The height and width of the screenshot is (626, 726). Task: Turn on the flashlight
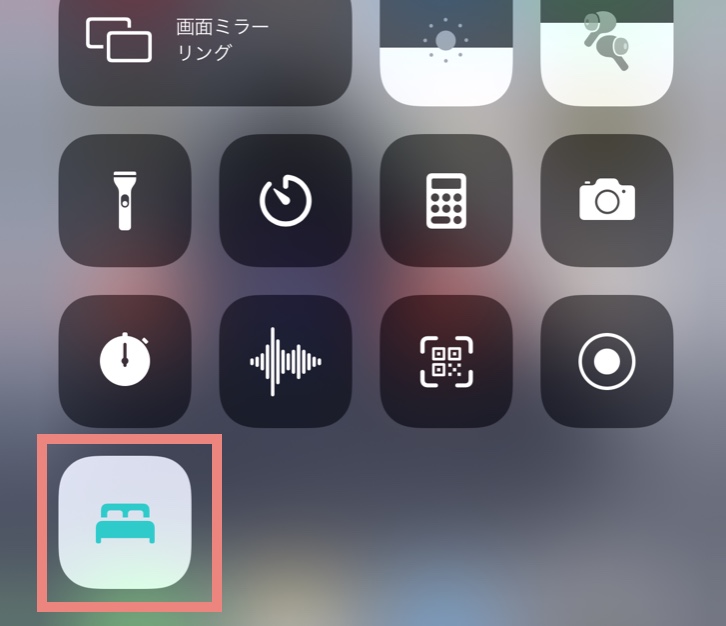[125, 200]
